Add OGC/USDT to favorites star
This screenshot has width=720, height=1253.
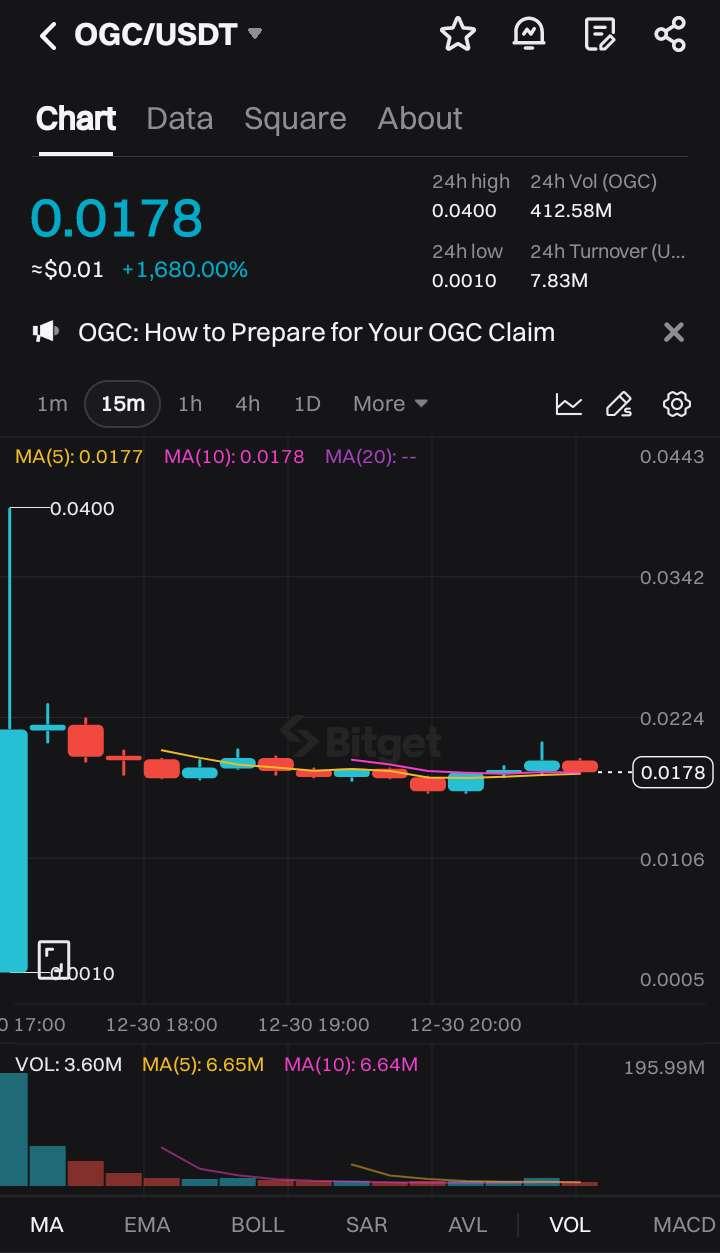(x=458, y=35)
